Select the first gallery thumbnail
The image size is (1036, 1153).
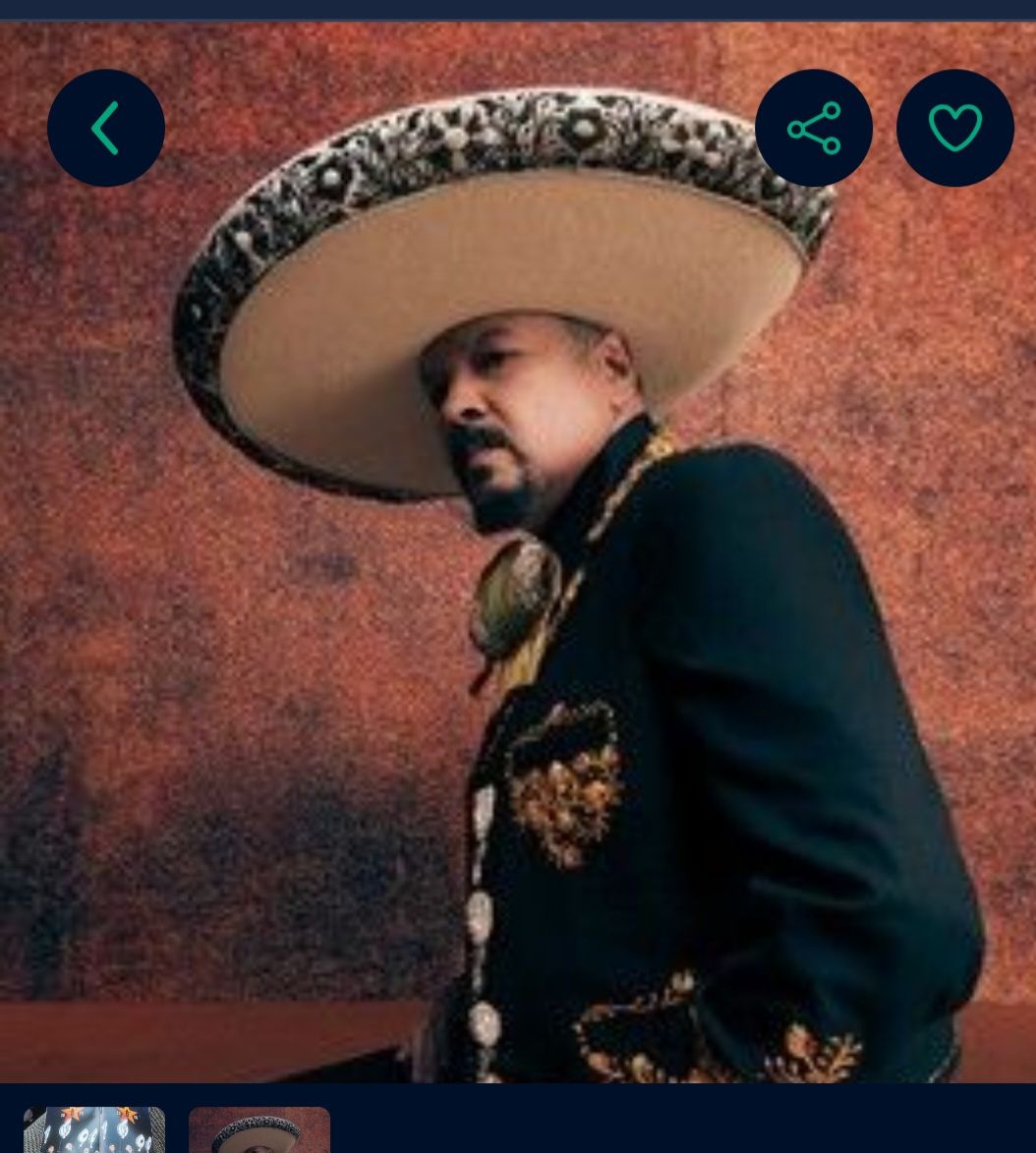[x=94, y=1129]
